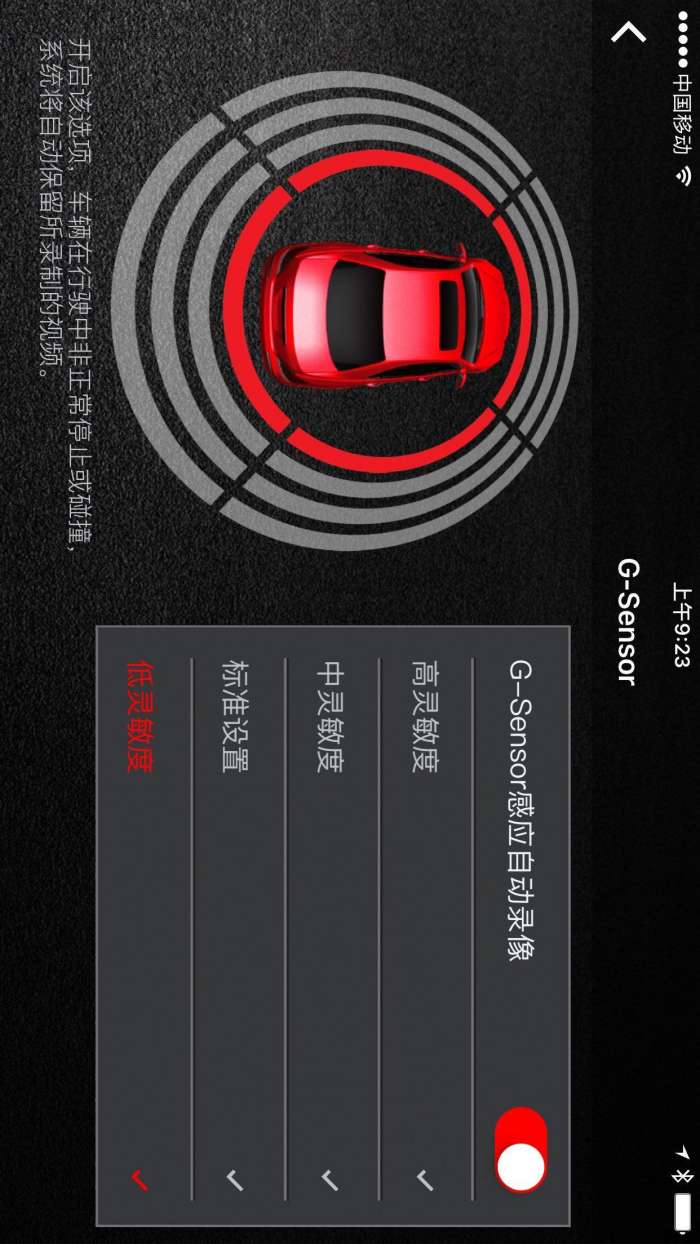Turn off G-Sensor感应自动录像 switch

(x=521, y=1149)
